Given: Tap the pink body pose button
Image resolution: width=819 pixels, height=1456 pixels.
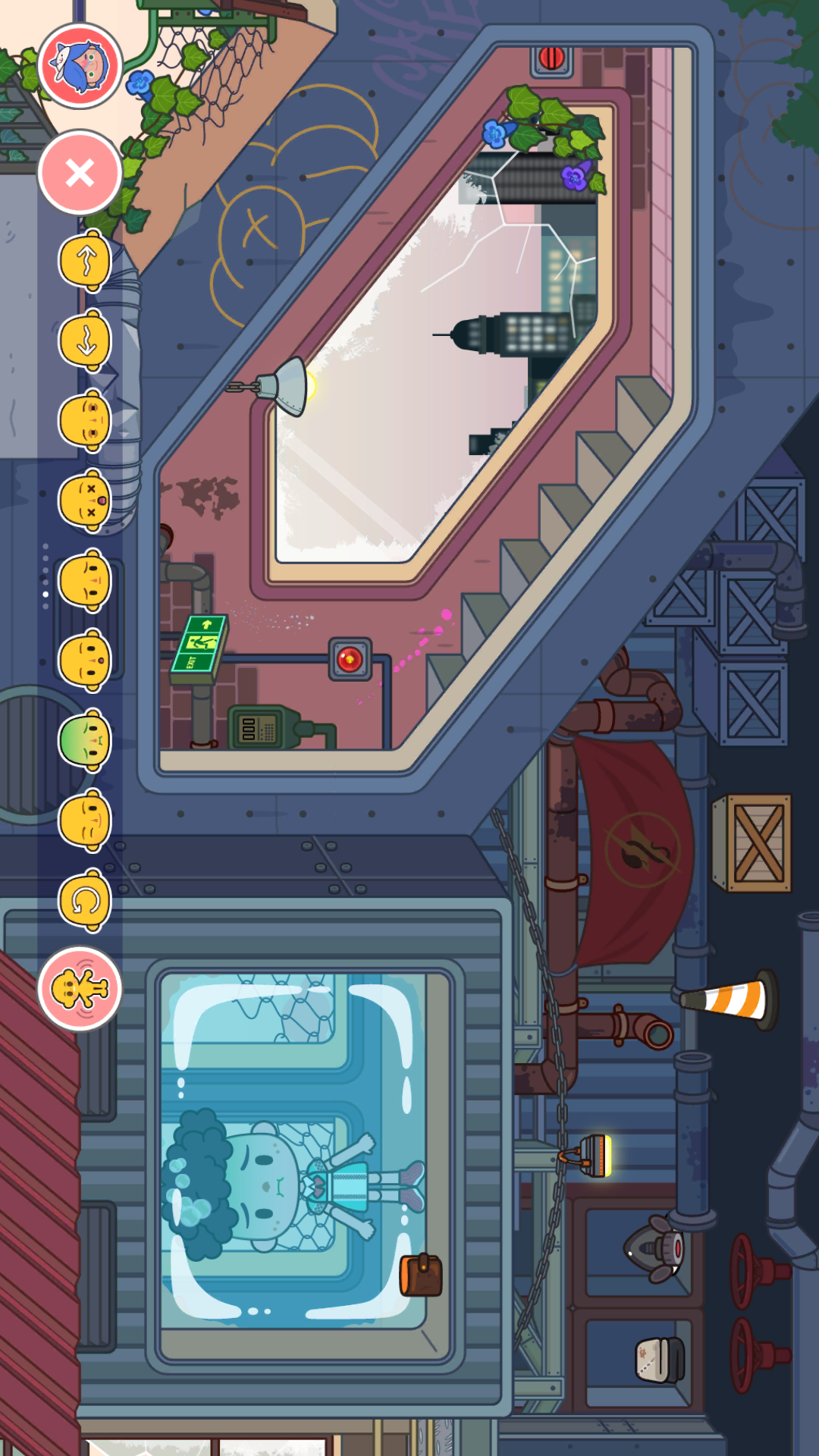Looking at the screenshot, I should pyautogui.click(x=80, y=988).
